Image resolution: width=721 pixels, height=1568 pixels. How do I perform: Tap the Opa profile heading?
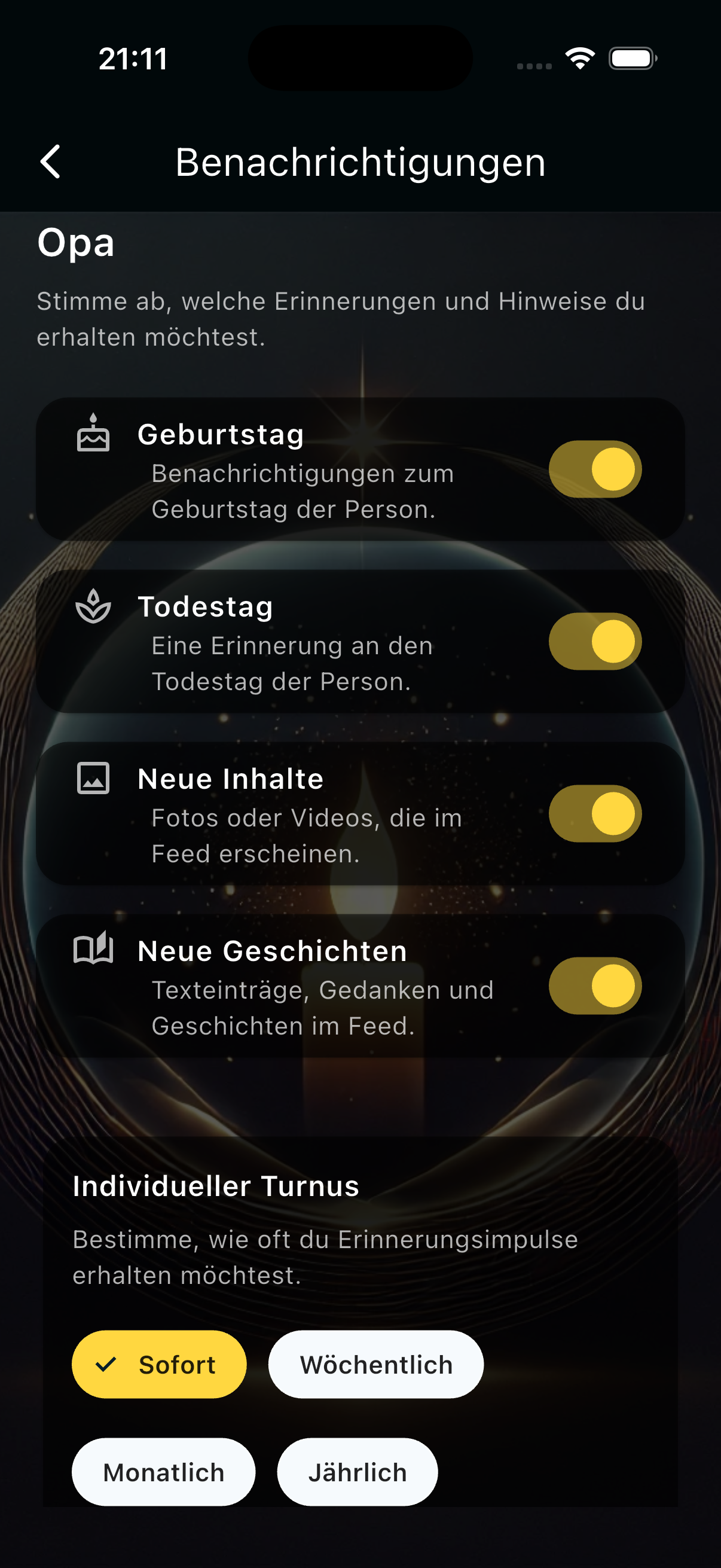pos(75,244)
